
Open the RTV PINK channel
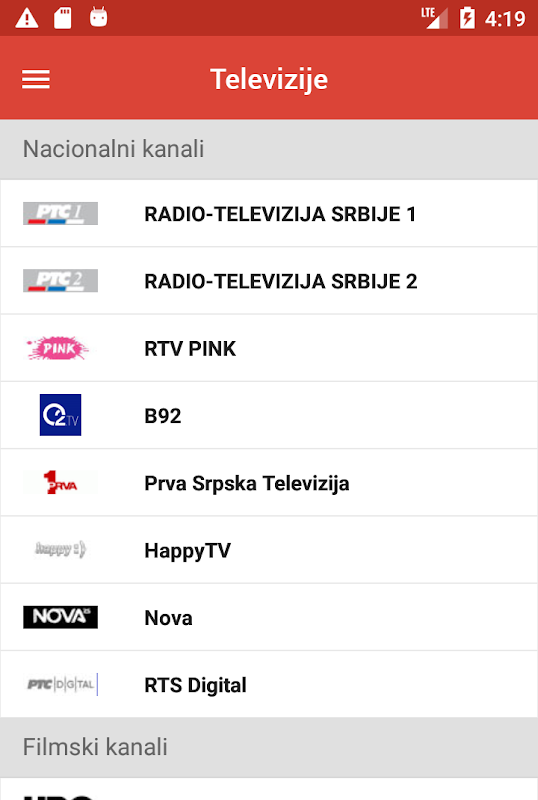click(269, 348)
